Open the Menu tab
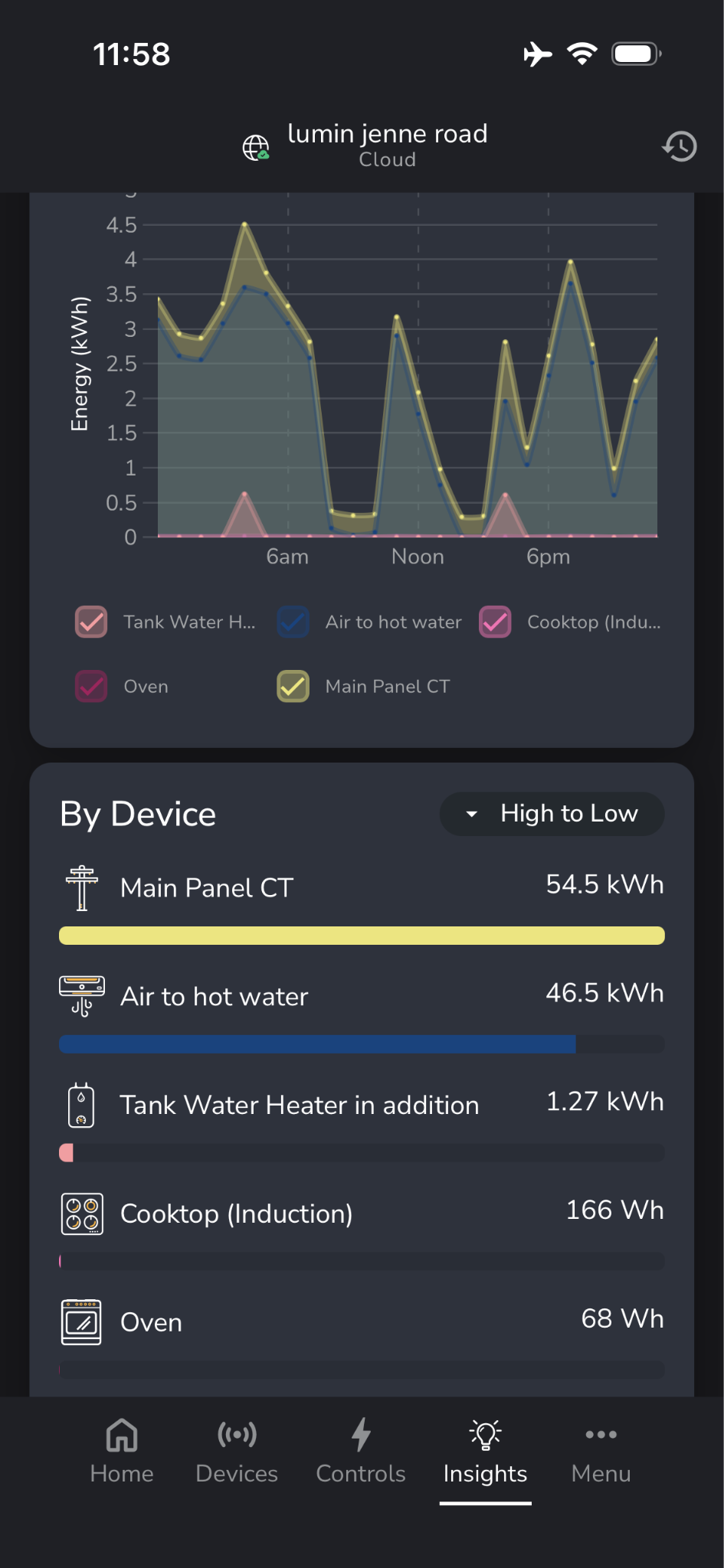 pyautogui.click(x=601, y=1451)
